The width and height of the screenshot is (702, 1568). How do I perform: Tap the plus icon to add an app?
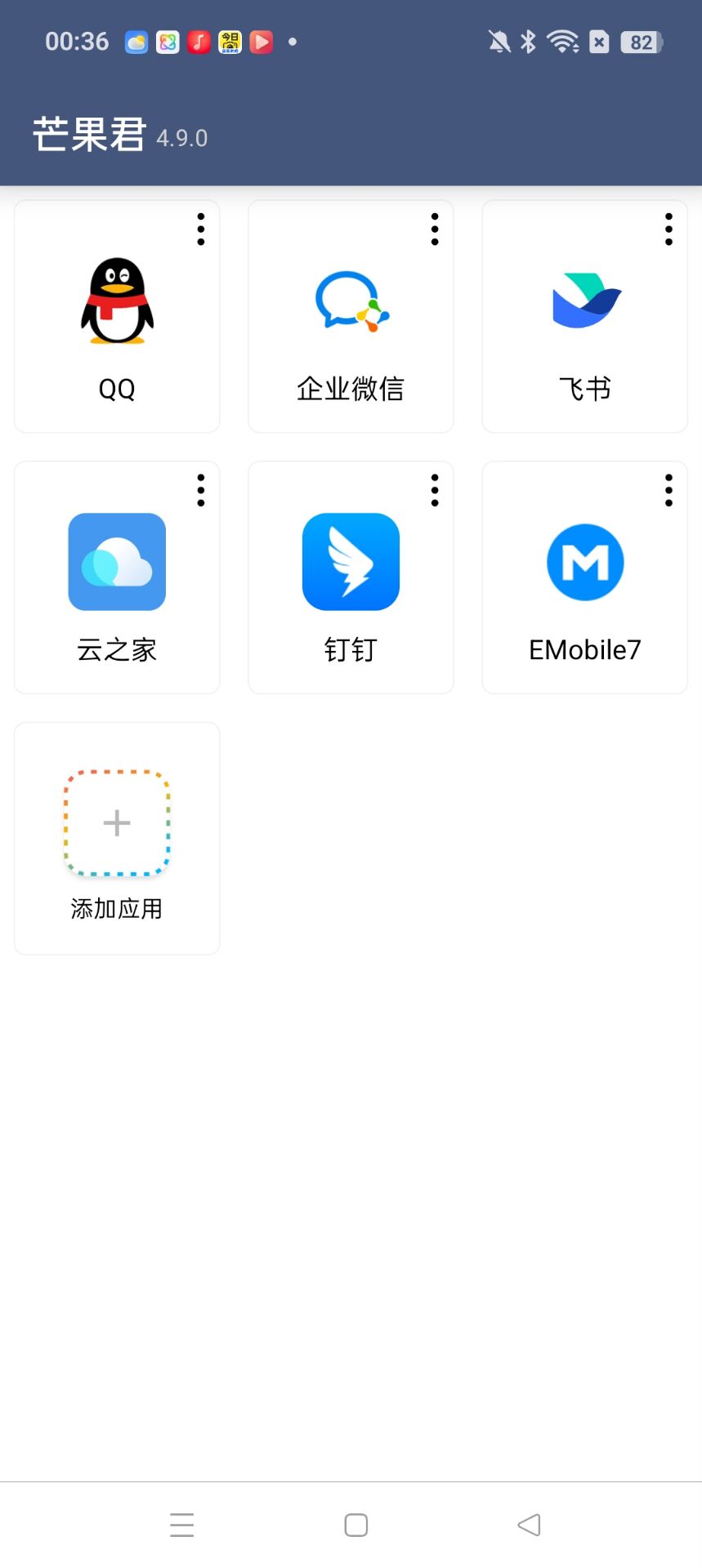116,822
